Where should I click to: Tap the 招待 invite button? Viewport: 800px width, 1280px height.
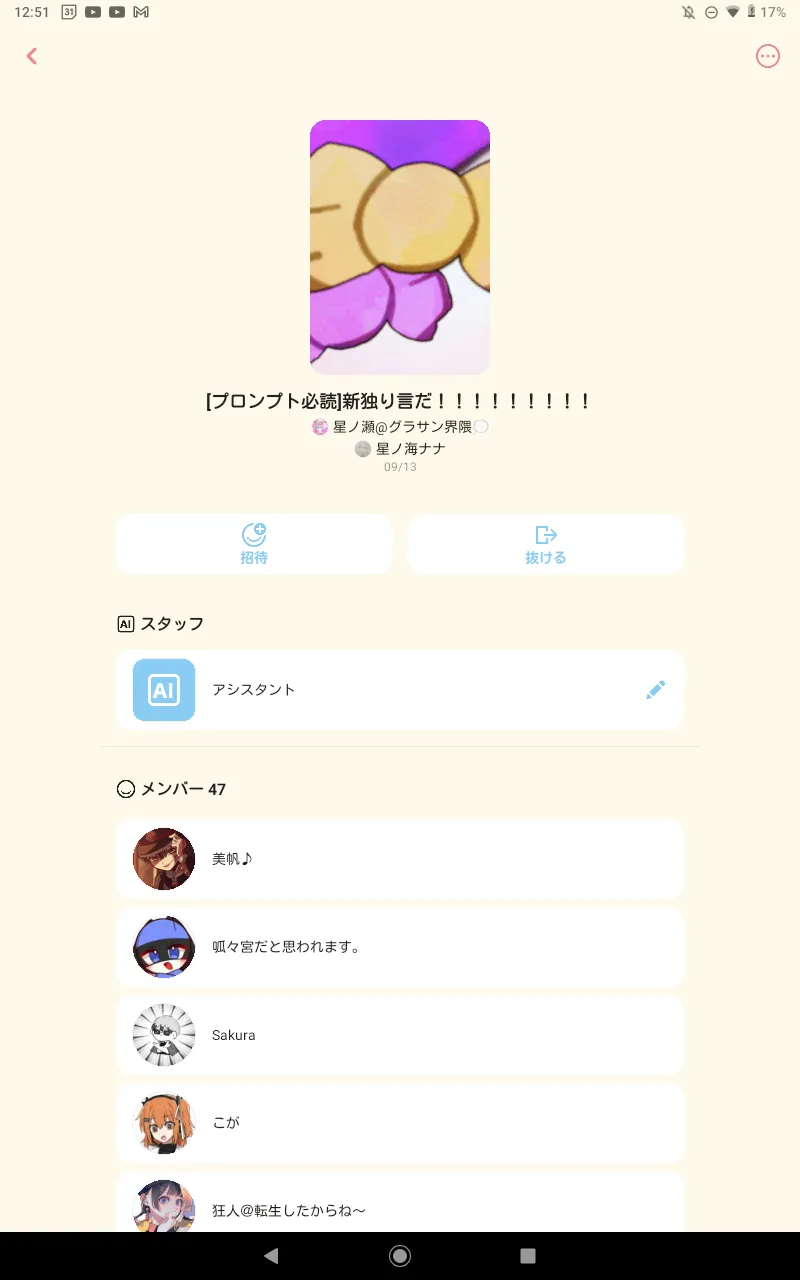254,544
